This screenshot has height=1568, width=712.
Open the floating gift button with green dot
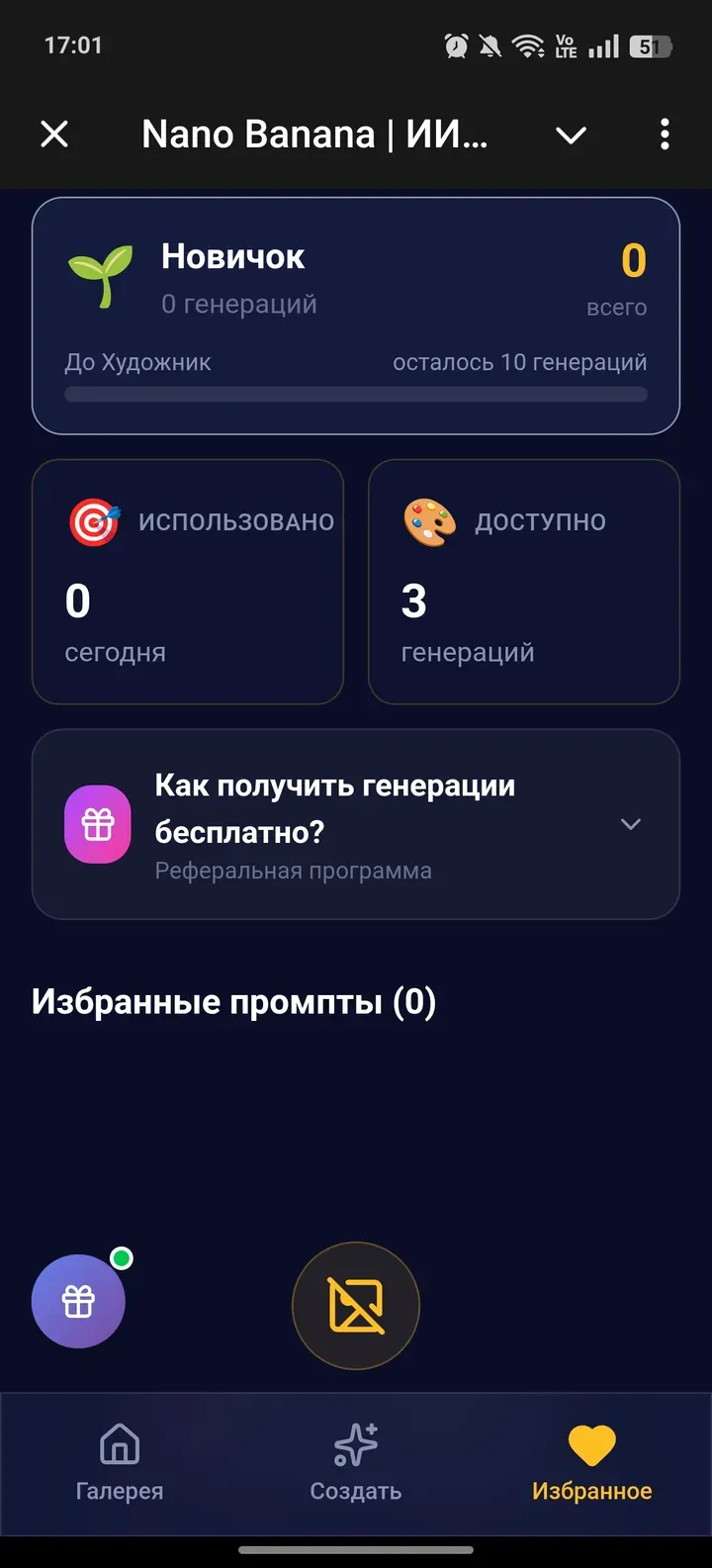[78, 1301]
